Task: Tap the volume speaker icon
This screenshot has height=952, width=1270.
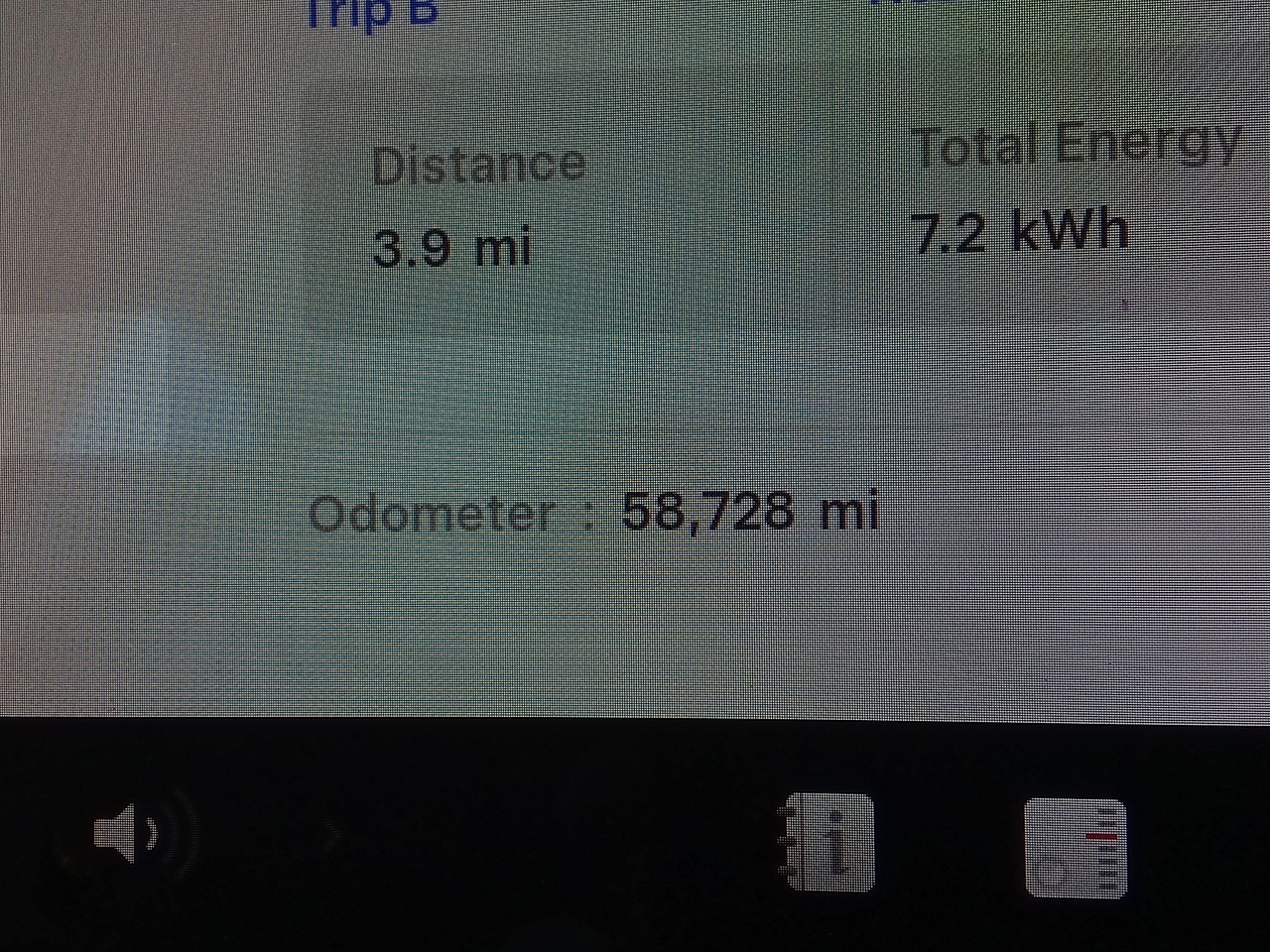Action: point(129,833)
